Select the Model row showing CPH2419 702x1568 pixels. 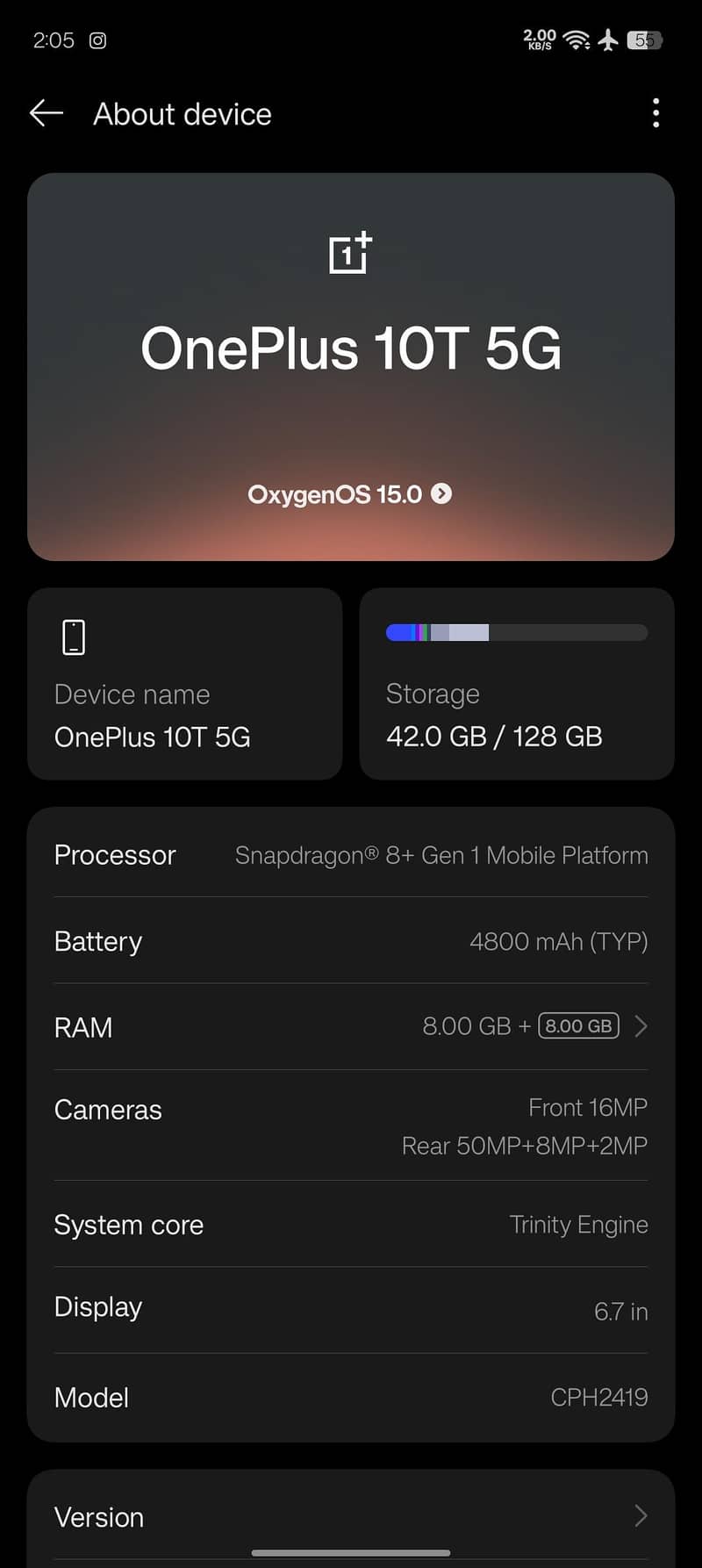pyautogui.click(x=350, y=1398)
